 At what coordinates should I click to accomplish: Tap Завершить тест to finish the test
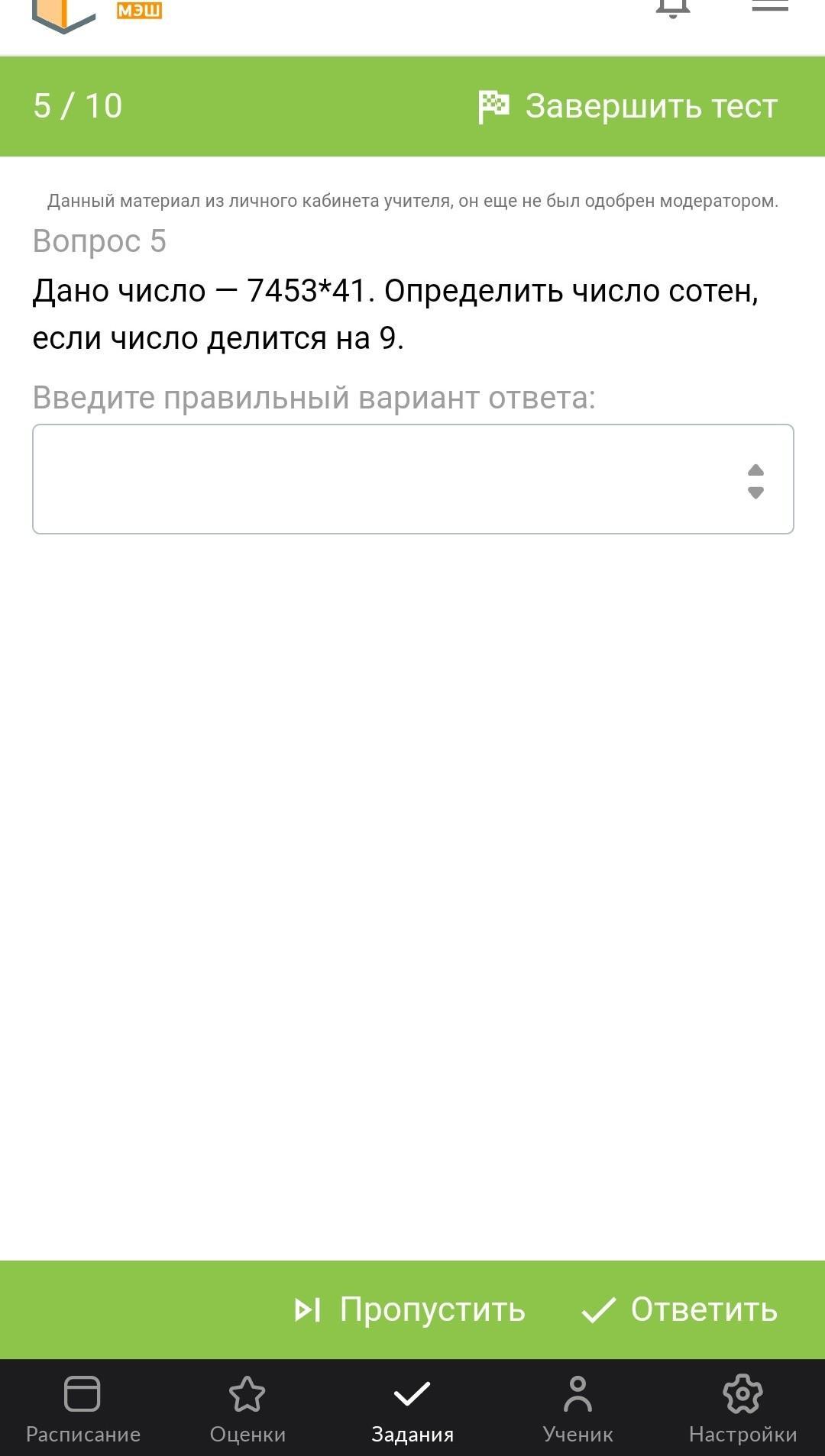[x=628, y=106]
